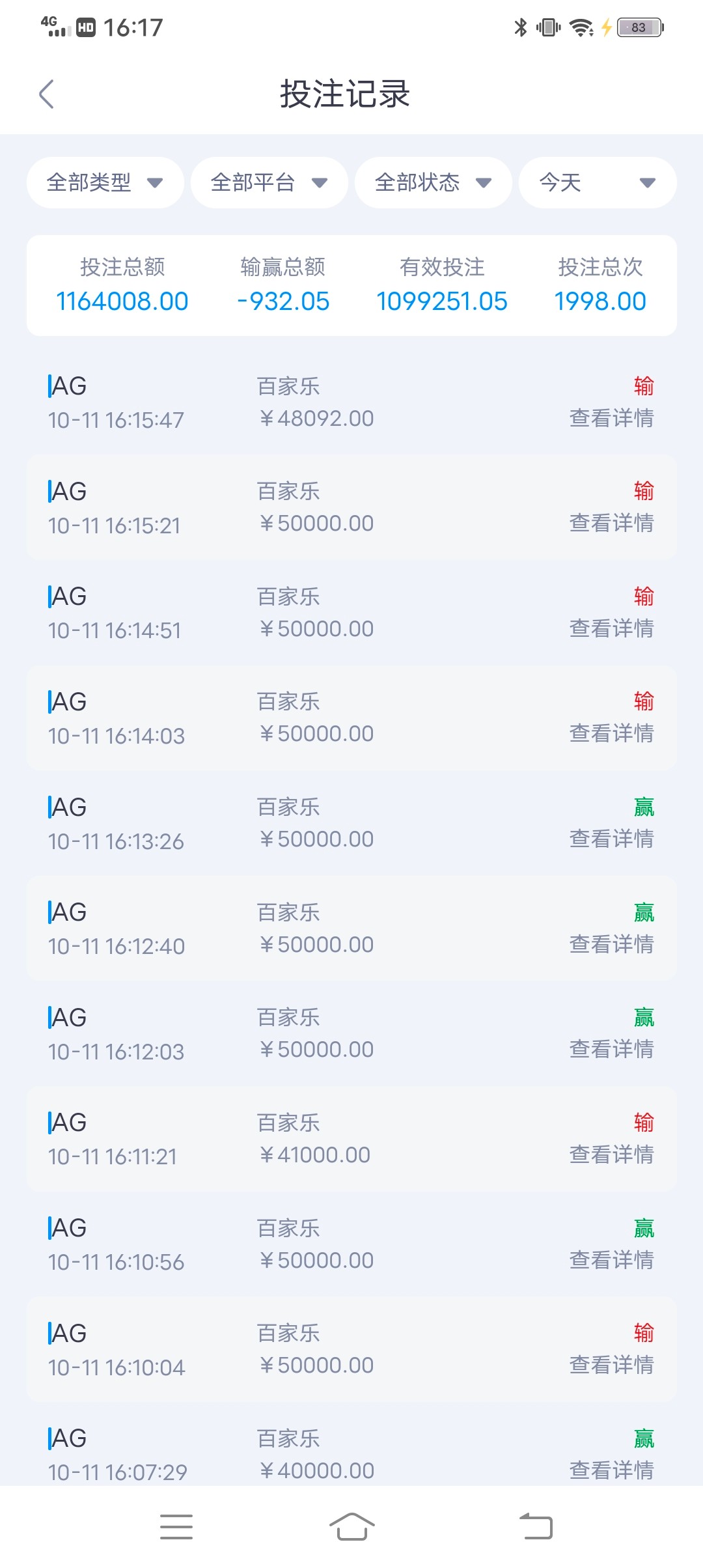Viewport: 703px width, 1568px height.
Task: Open the system recent apps menu
Action: (x=176, y=1526)
